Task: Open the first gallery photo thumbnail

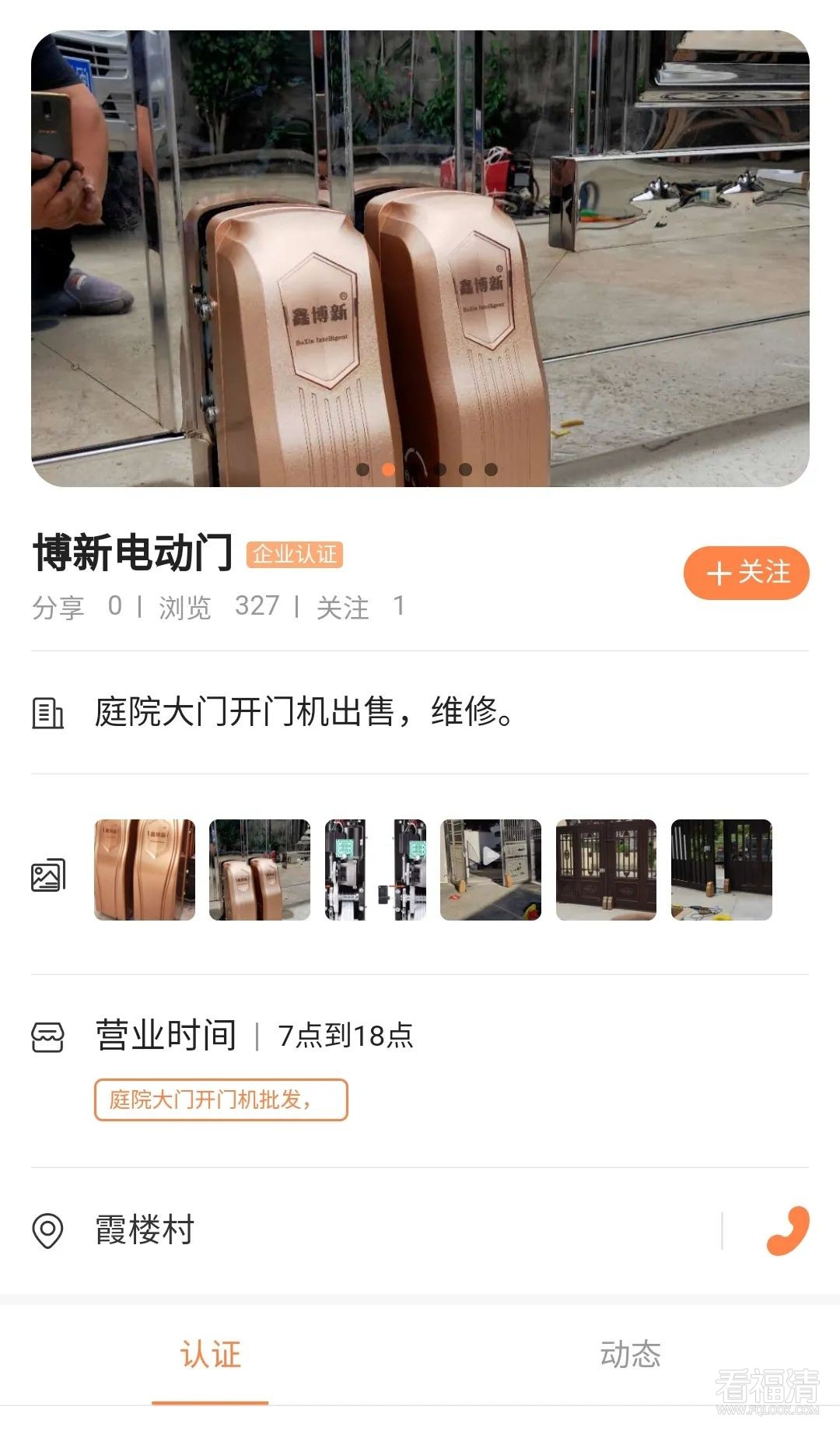Action: tap(145, 870)
